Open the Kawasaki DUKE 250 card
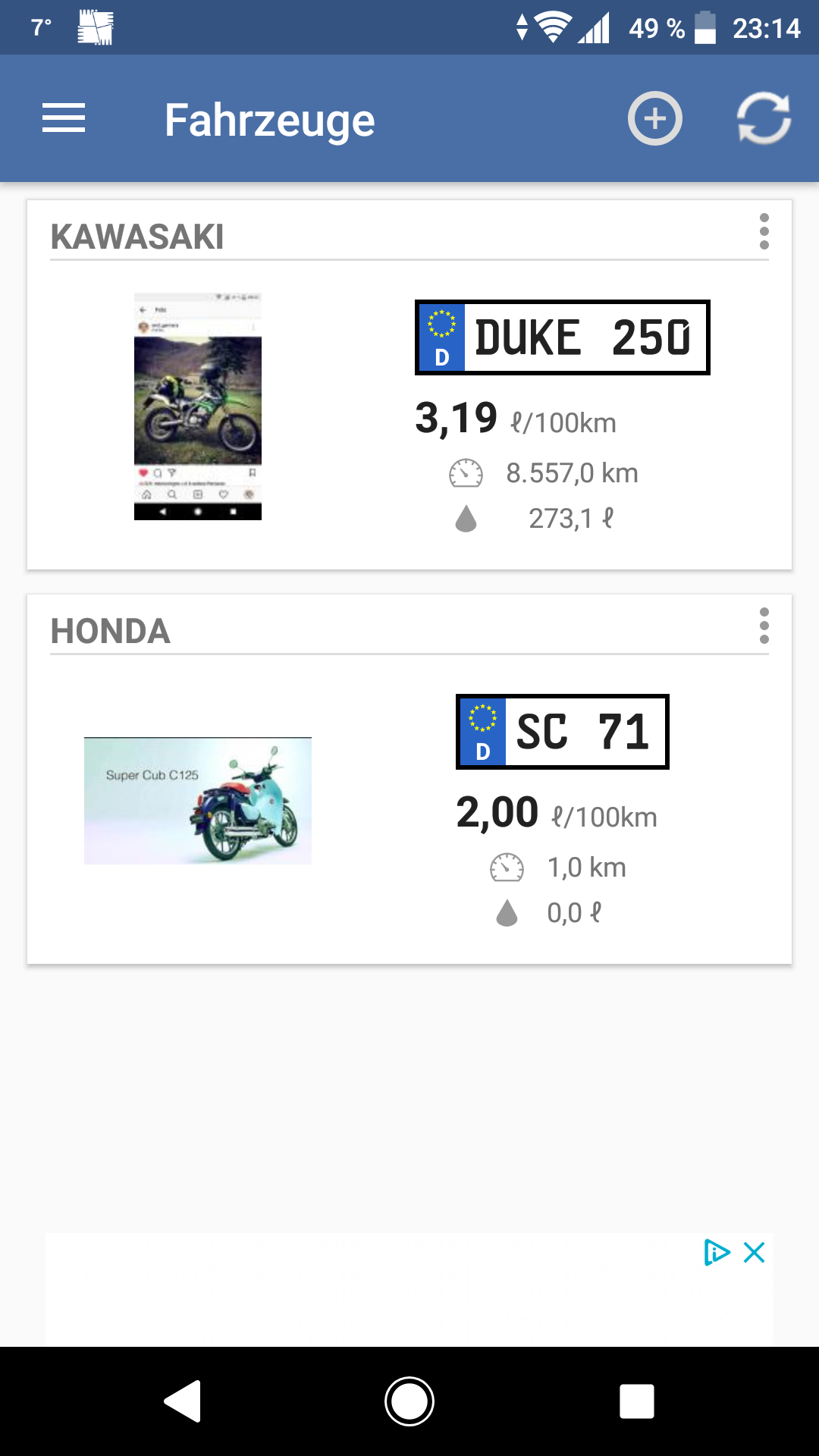 point(409,409)
